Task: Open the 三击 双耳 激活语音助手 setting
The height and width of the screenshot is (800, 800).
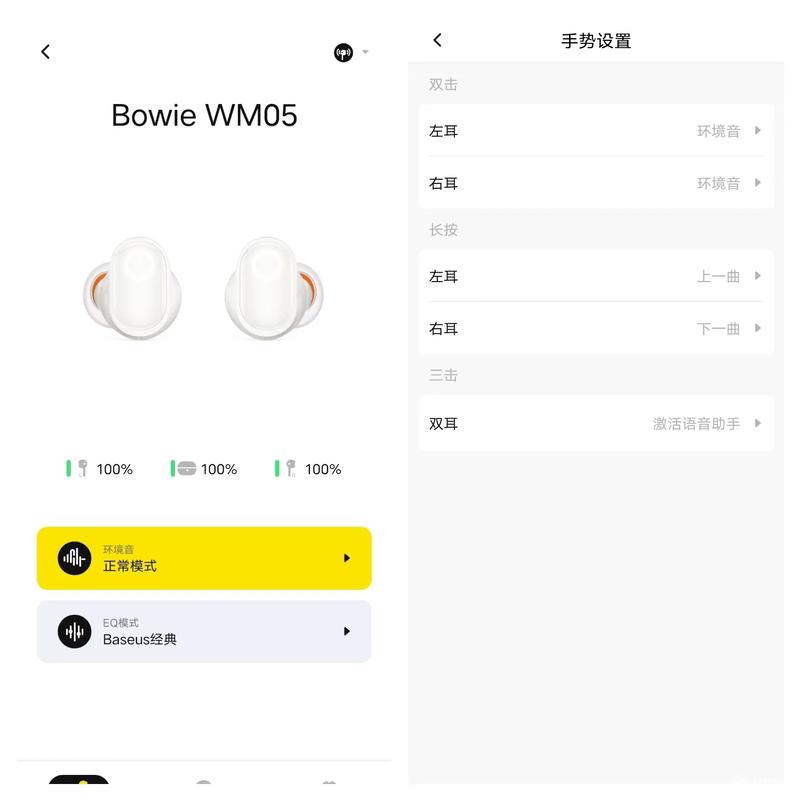Action: tap(596, 423)
